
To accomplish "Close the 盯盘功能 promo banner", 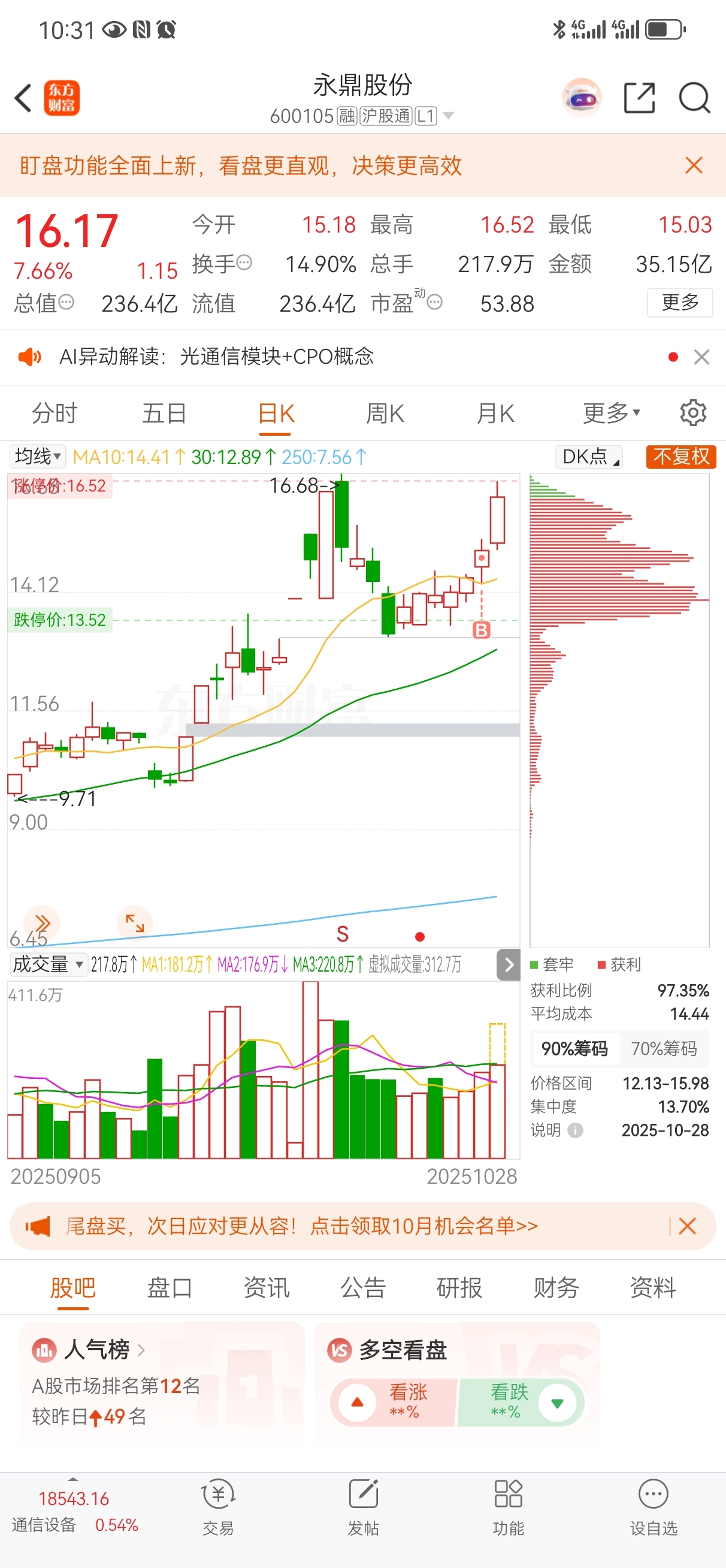I will (x=694, y=165).
